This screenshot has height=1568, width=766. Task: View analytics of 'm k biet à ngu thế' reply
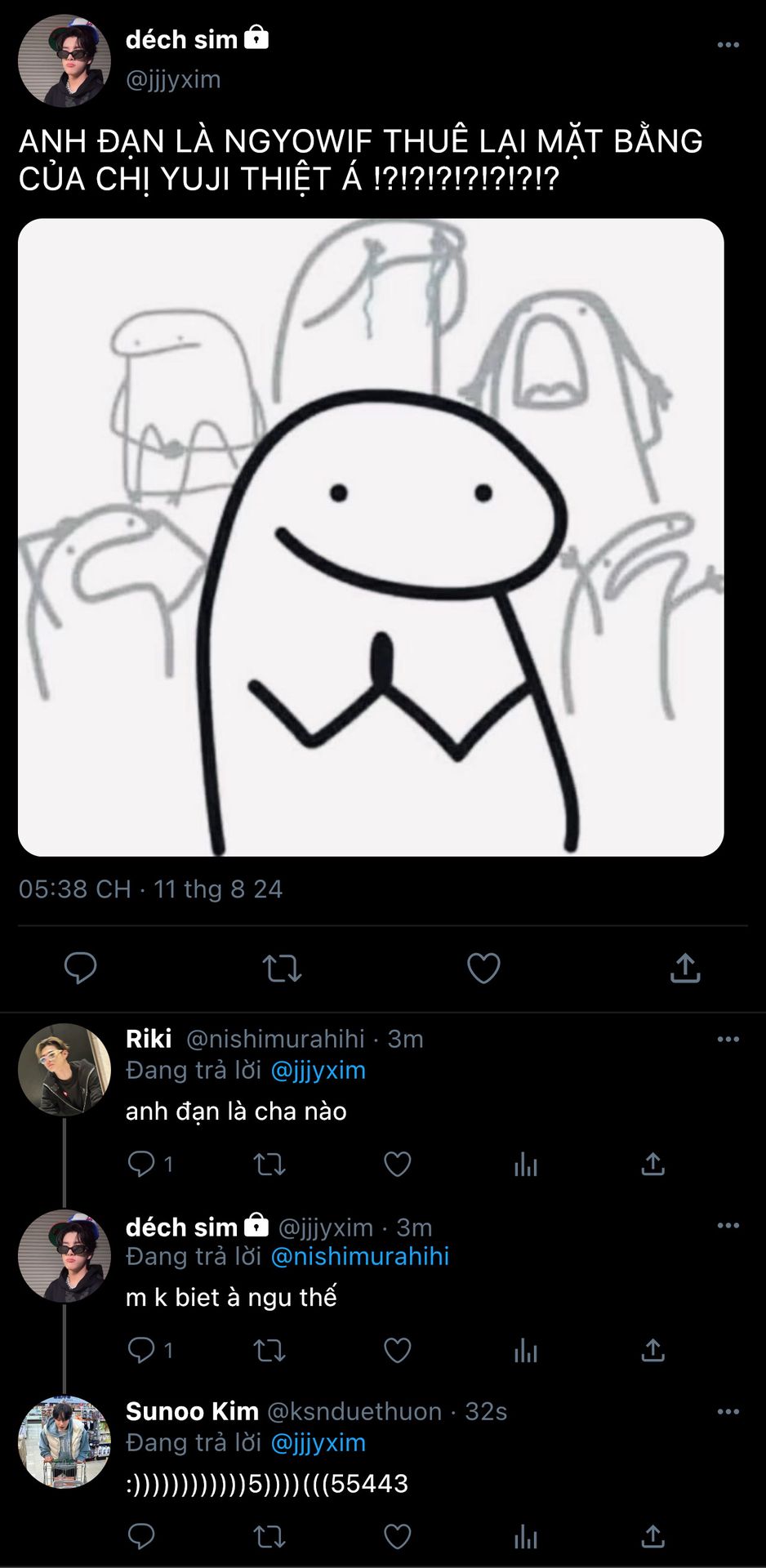pyautogui.click(x=526, y=1351)
